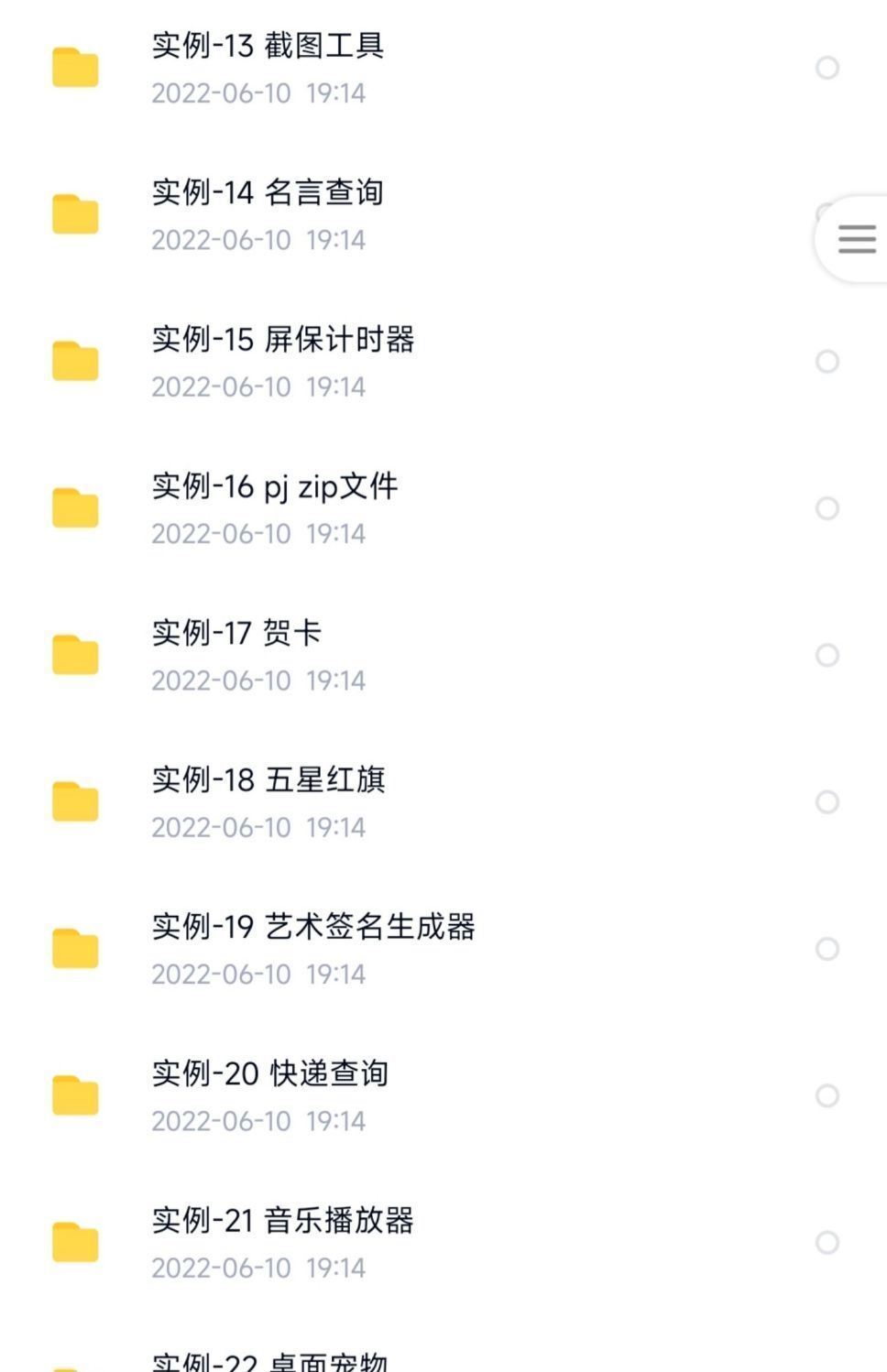Check the circle beside 实例-21 音乐播放器
The image size is (887, 1372).
[827, 1243]
